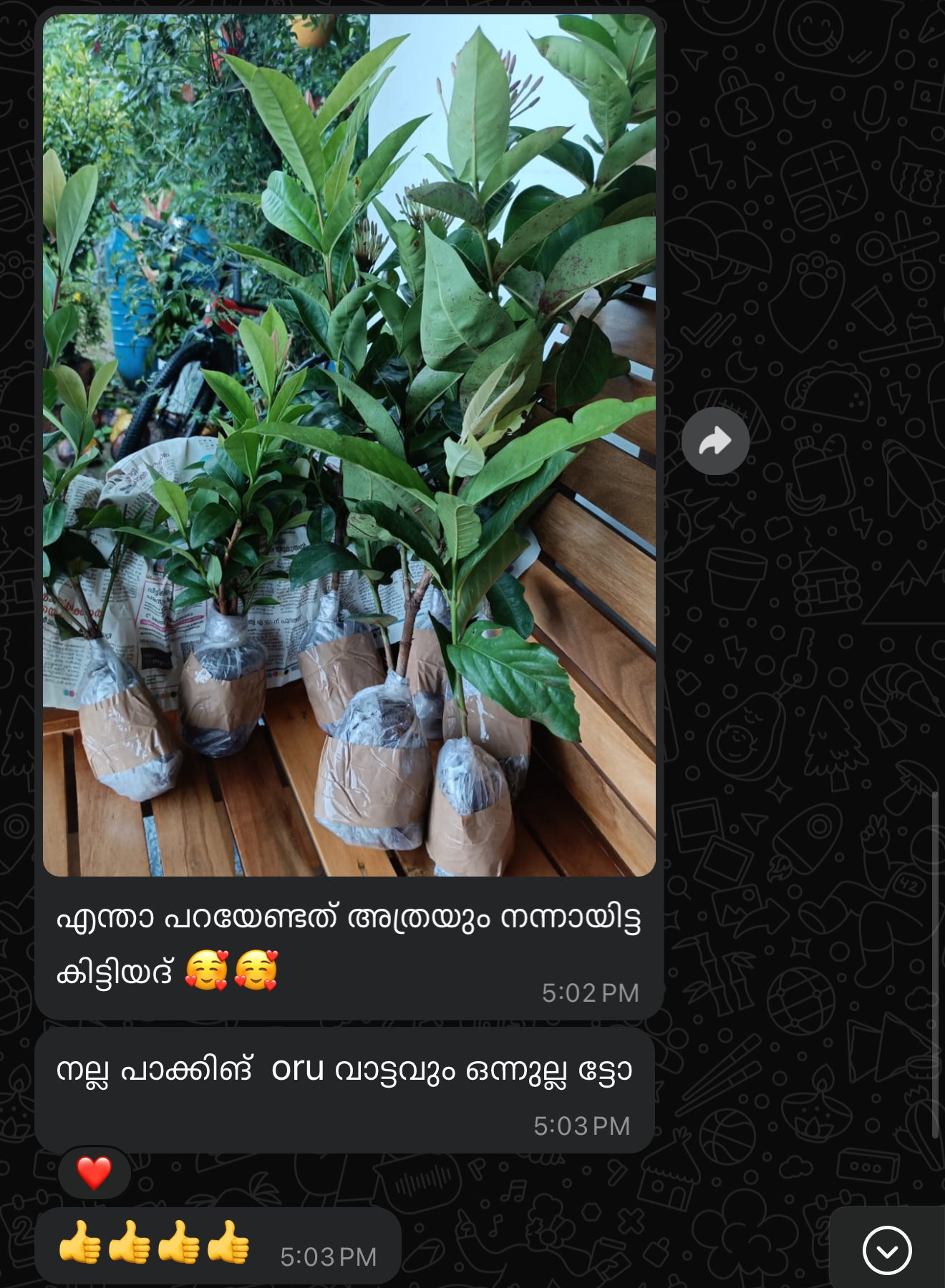This screenshot has width=945, height=1288.
Task: Jump to latest messages with the down arrow
Action: tap(886, 1250)
